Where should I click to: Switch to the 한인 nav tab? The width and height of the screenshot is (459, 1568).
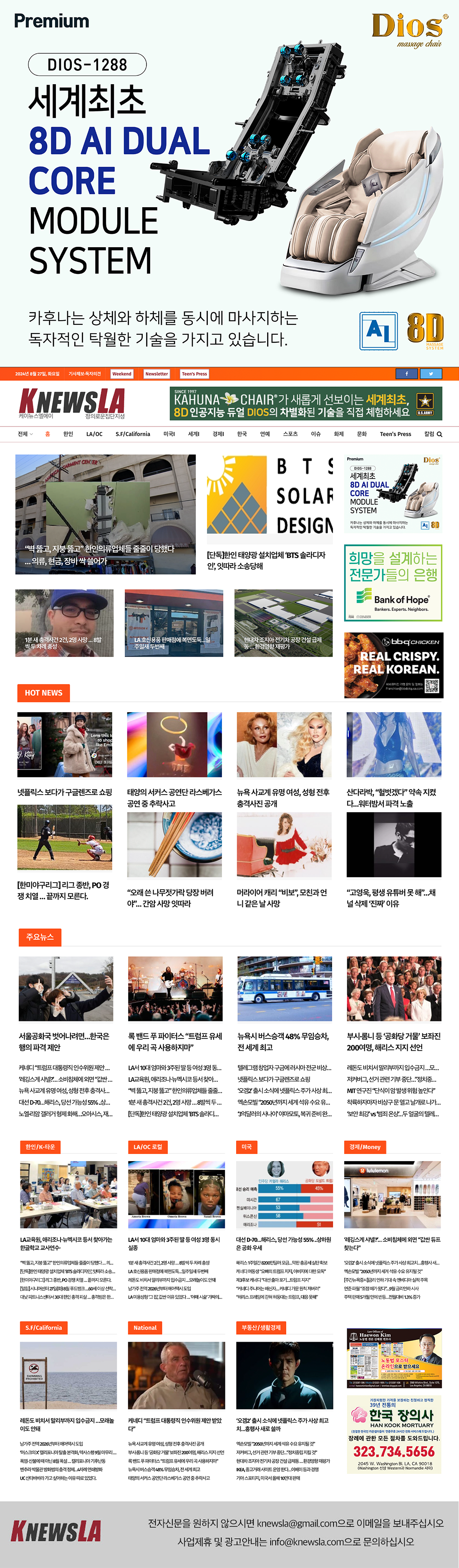pyautogui.click(x=68, y=434)
